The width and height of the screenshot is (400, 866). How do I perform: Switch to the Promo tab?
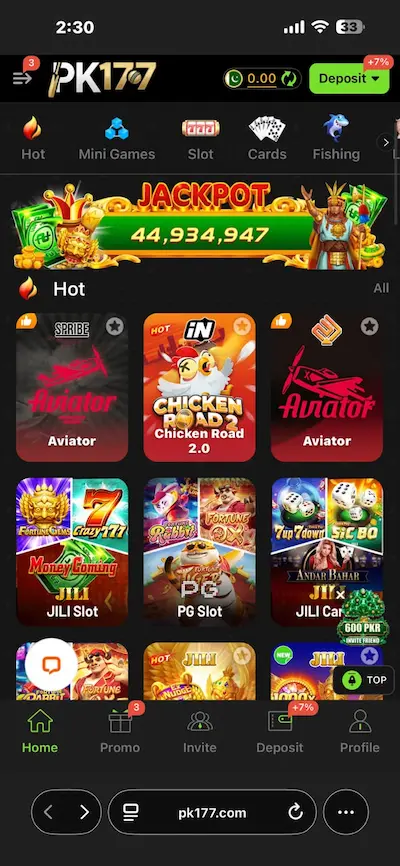coord(120,730)
